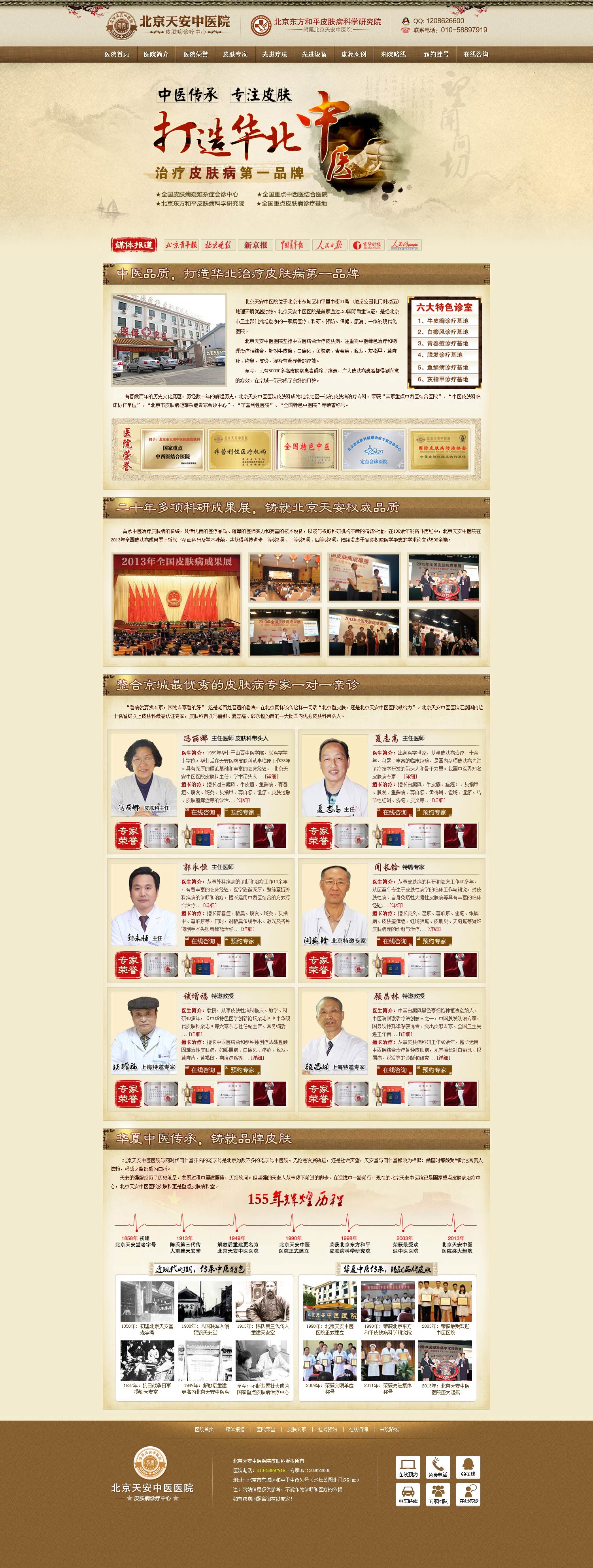This screenshot has width=593, height=1568.
Task: Go to 皮肤专家 in the top navigation
Action: pyautogui.click(x=235, y=54)
